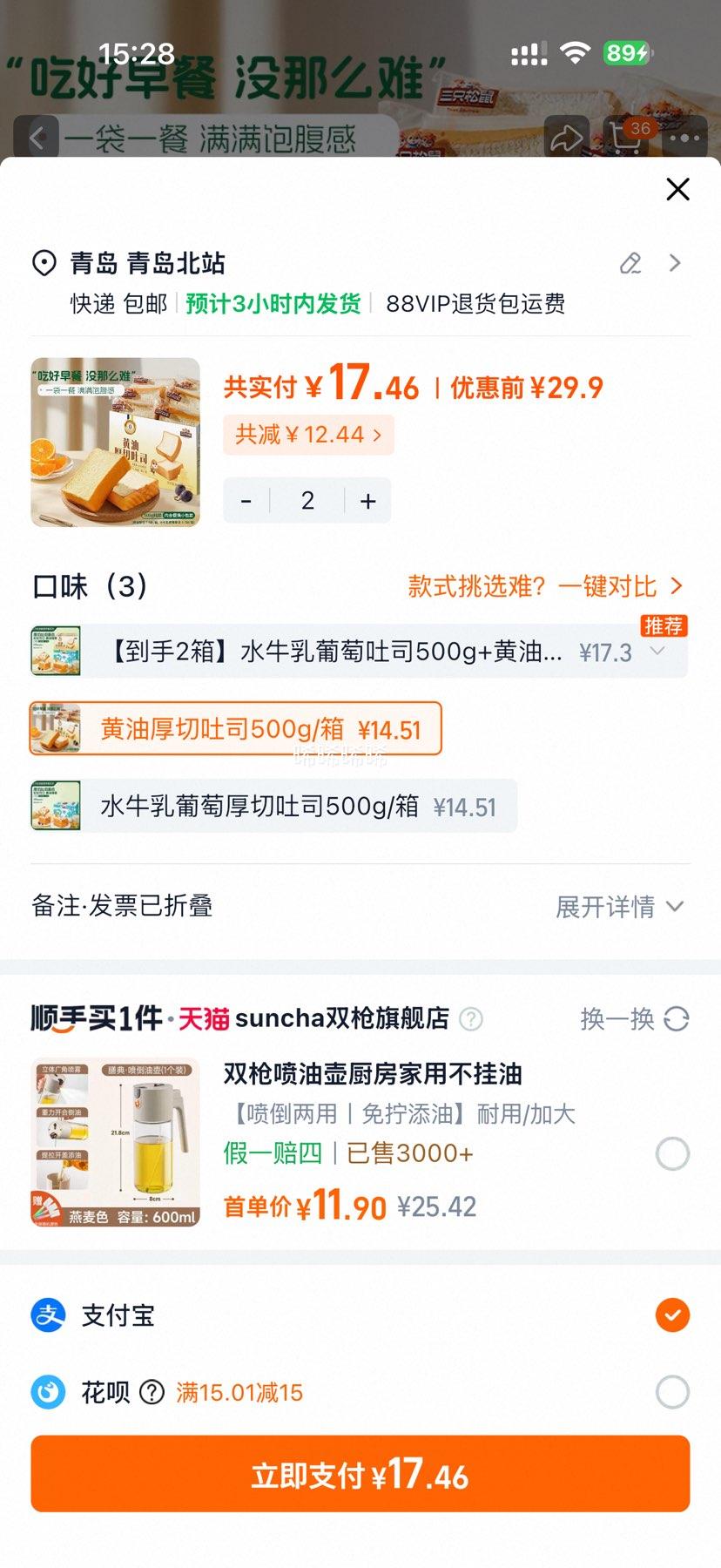Screen dimensions: 721x1568
Task: Open the 共减¥12.44 discount details
Action: pyautogui.click(x=308, y=435)
